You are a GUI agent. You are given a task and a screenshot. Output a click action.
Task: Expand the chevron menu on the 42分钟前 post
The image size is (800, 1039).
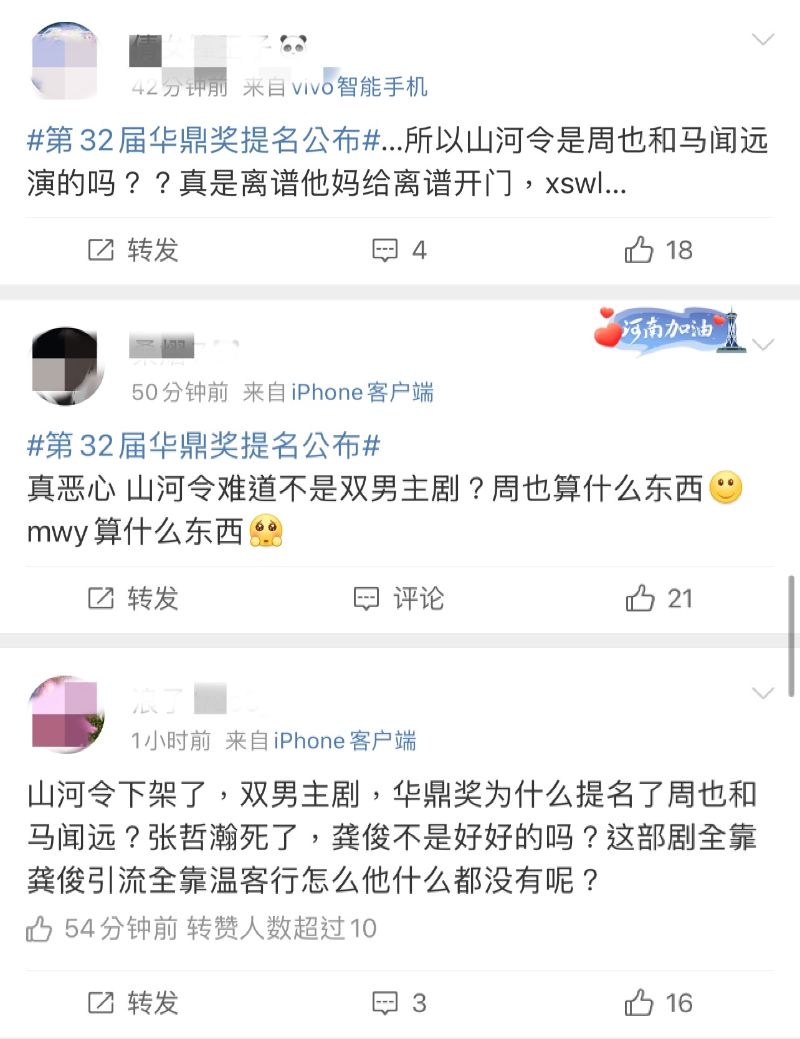coord(763,40)
